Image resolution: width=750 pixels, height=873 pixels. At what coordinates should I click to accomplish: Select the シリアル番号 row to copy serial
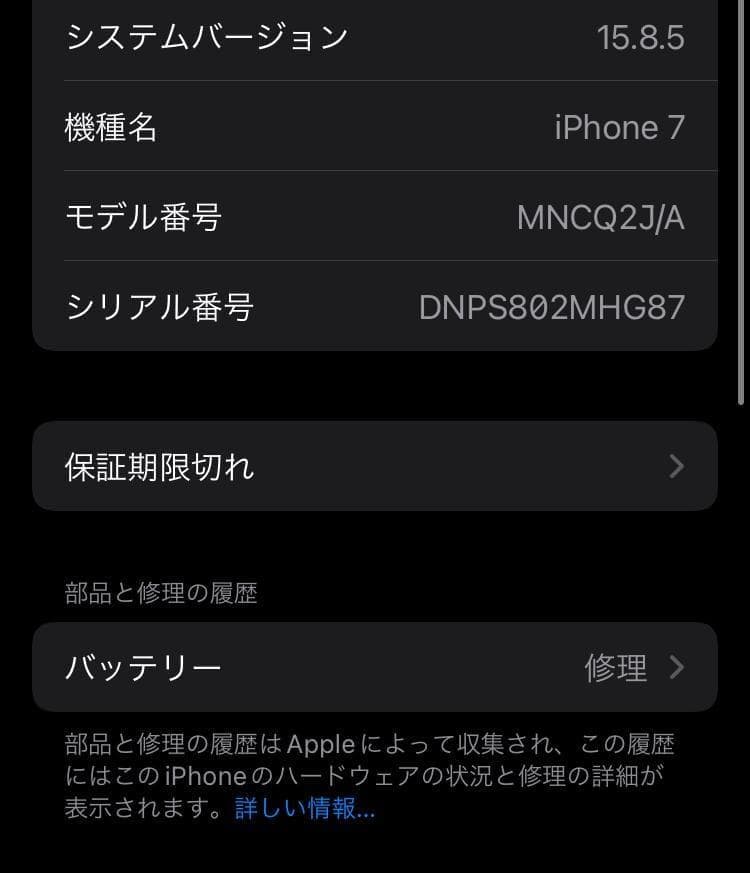pyautogui.click(x=375, y=308)
